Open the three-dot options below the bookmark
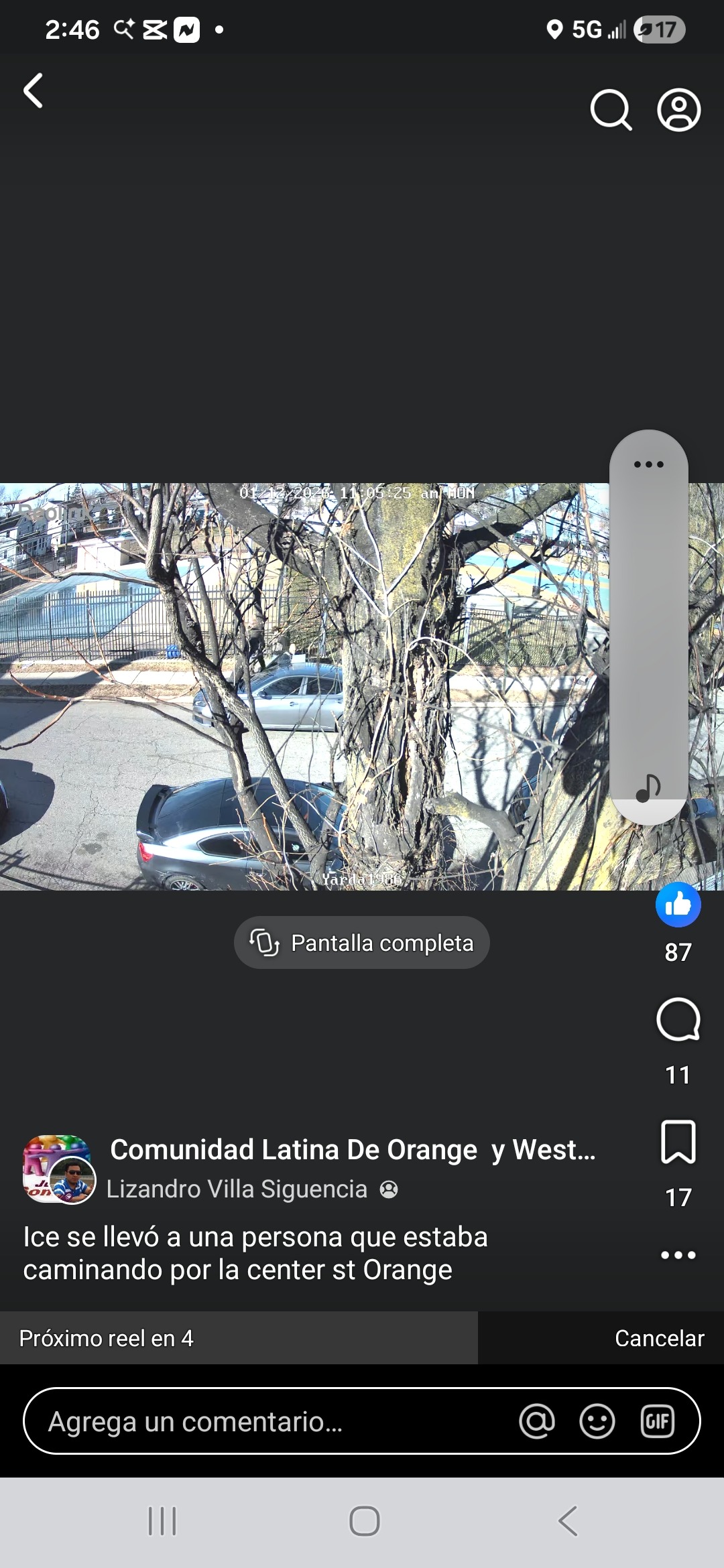This screenshot has width=724, height=1568. [x=678, y=1255]
